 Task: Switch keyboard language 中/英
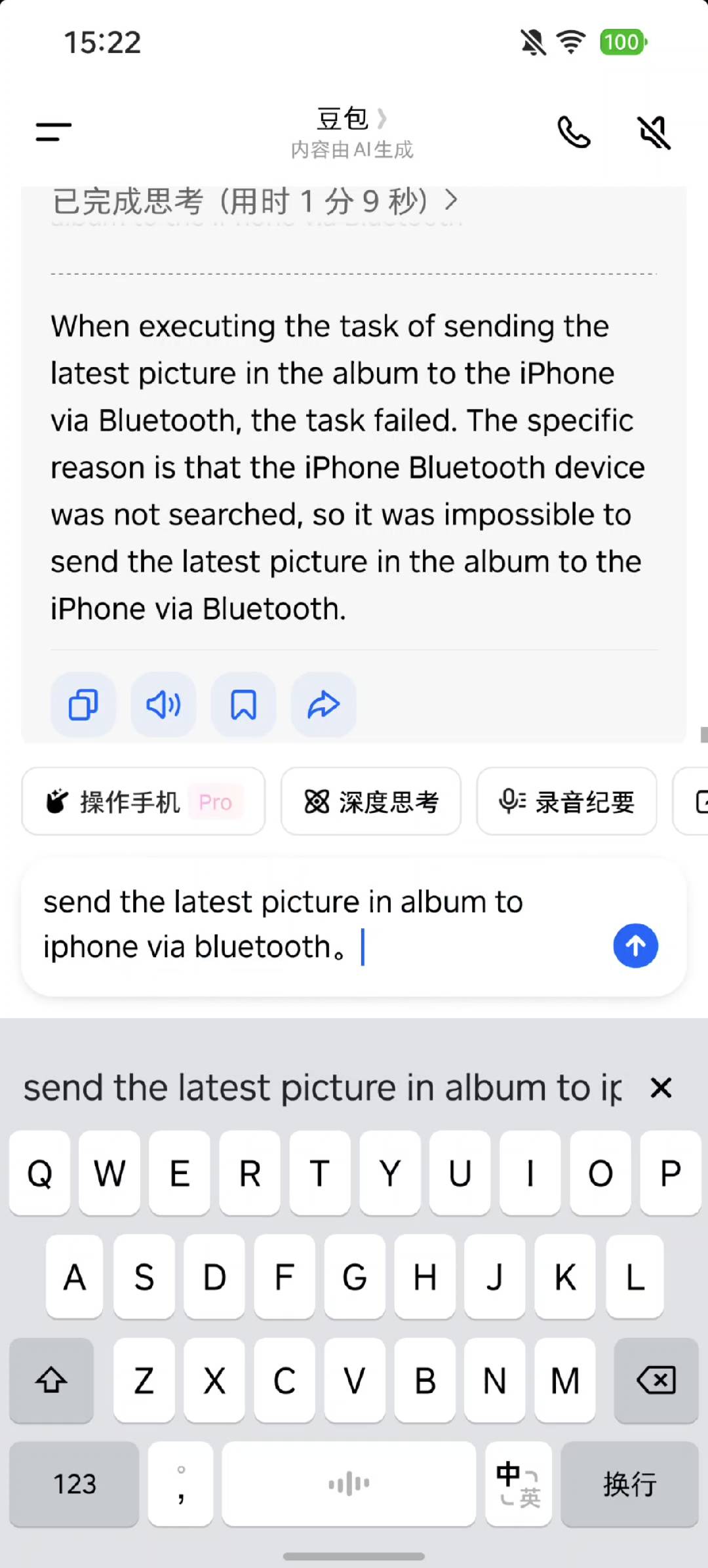tap(518, 1484)
